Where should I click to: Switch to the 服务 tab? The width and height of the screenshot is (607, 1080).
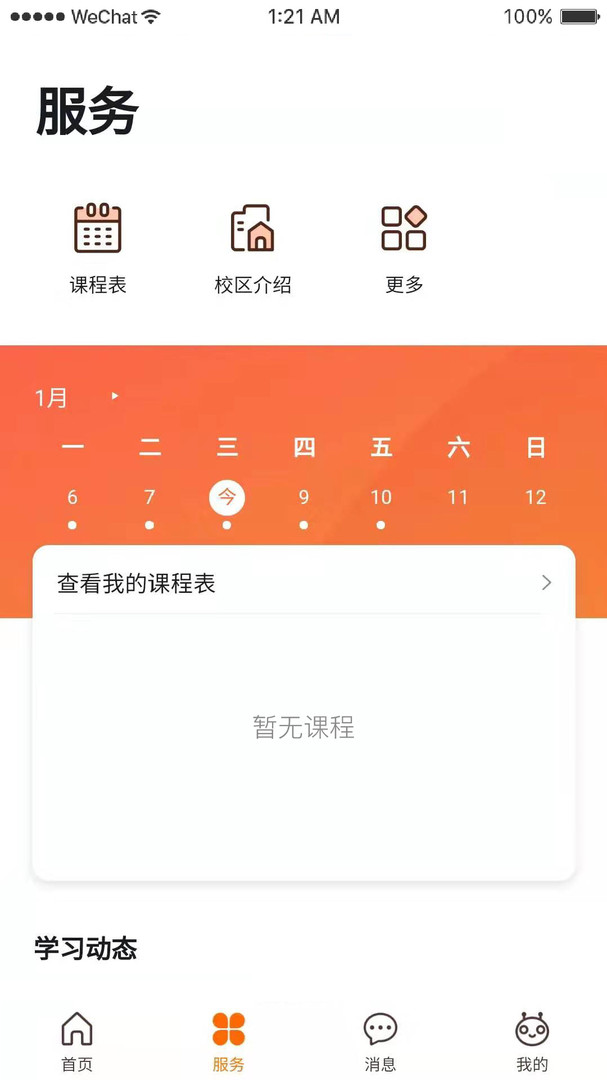[x=228, y=1042]
